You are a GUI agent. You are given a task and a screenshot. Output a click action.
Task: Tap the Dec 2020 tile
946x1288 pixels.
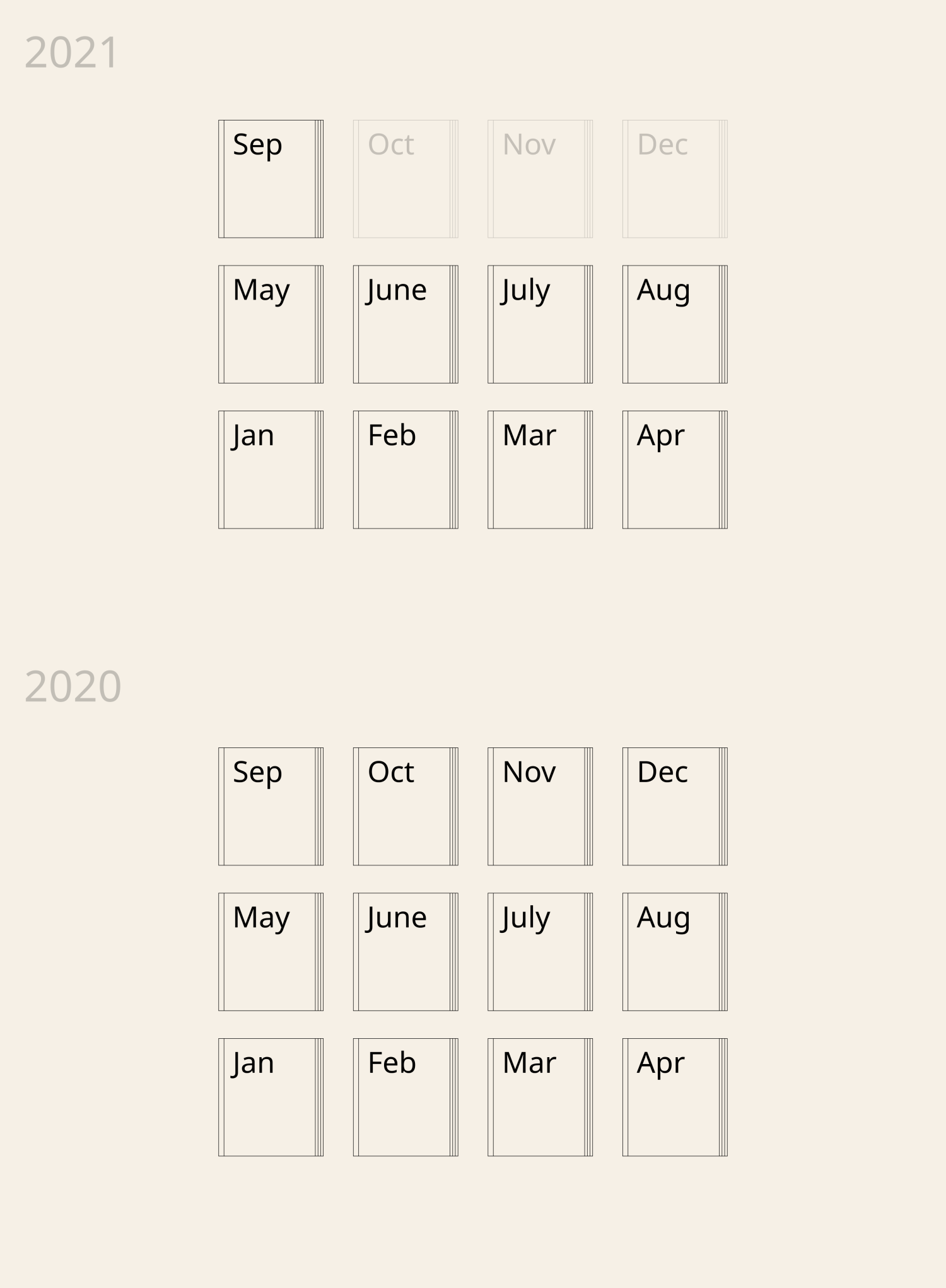pyautogui.click(x=675, y=807)
